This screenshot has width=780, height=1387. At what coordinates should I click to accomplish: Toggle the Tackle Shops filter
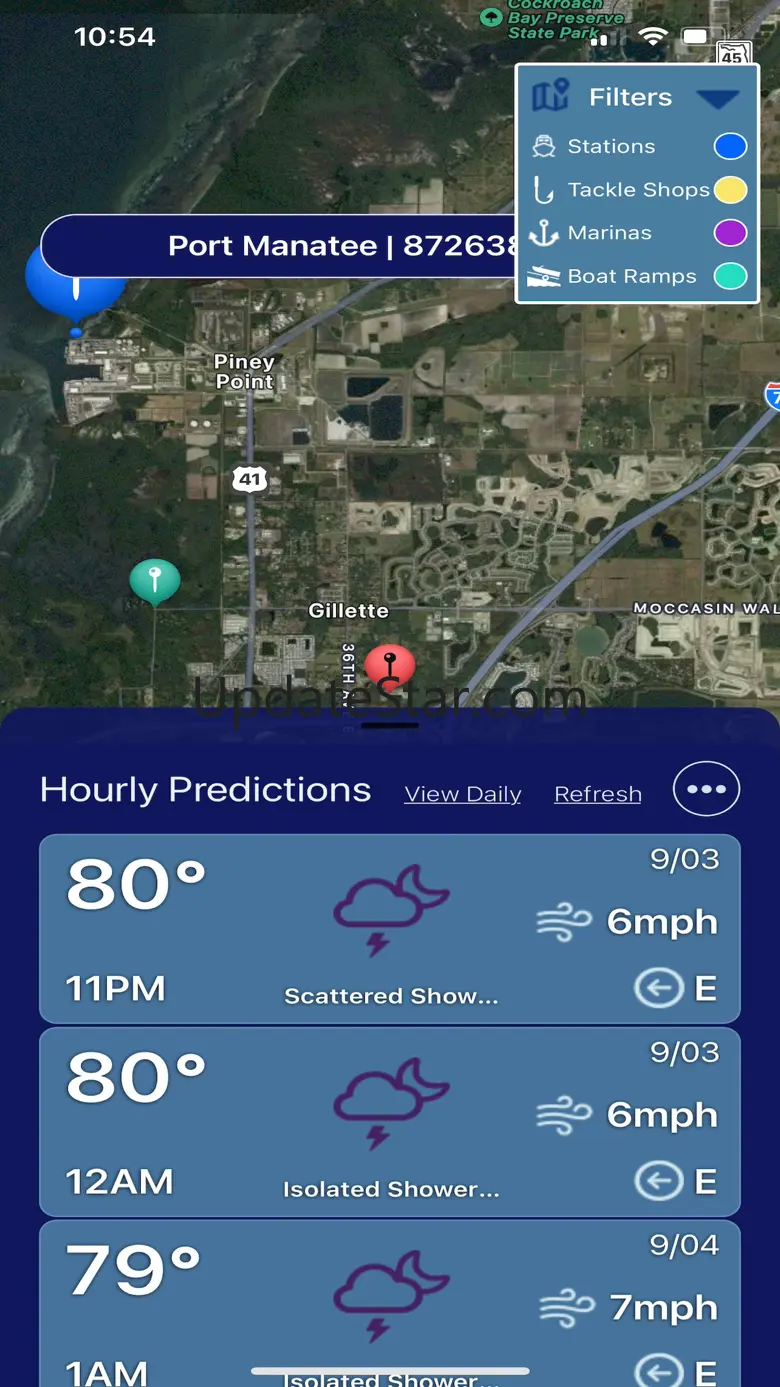(730, 190)
